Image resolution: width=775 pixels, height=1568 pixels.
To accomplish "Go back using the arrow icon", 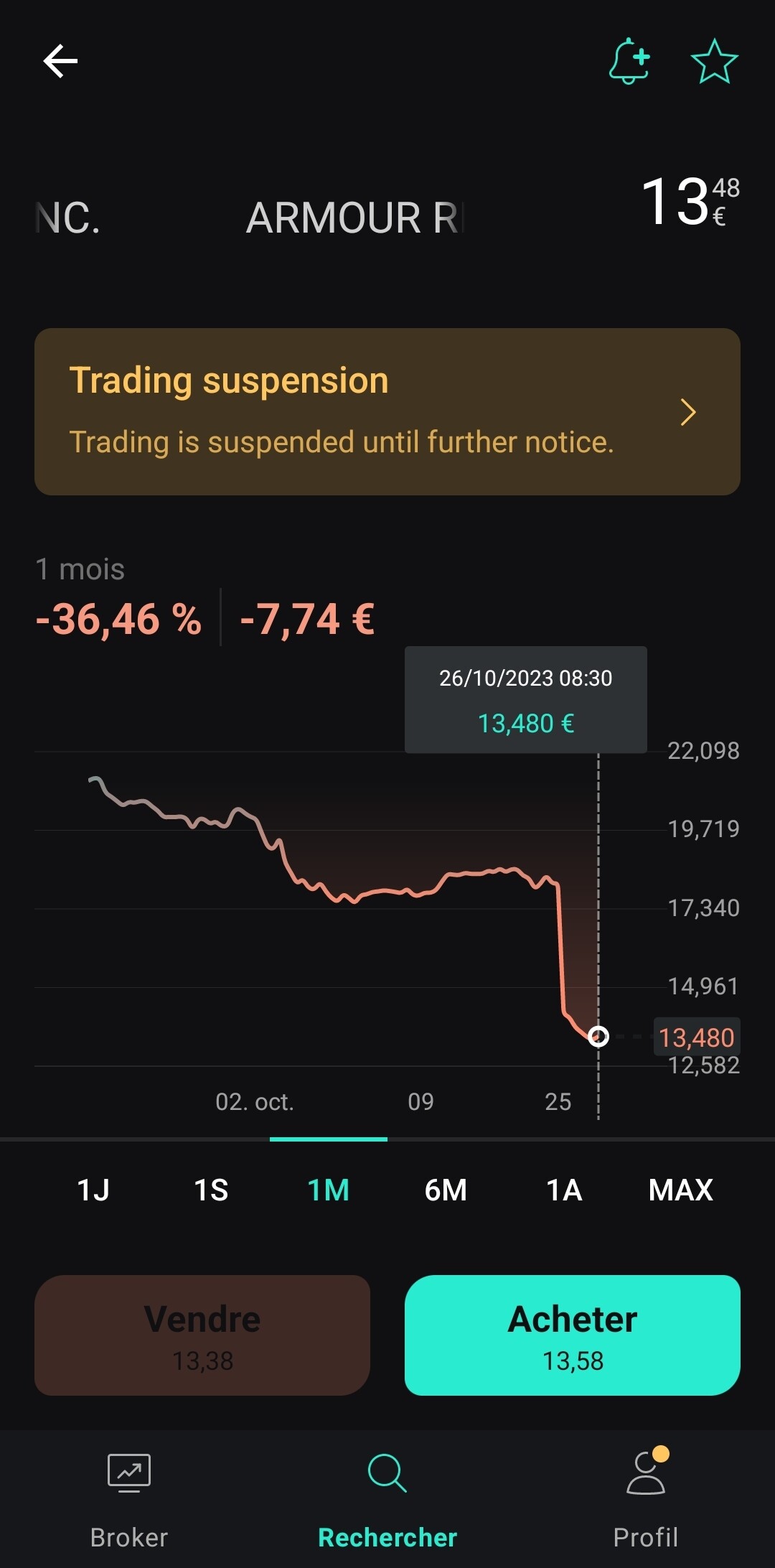I will point(60,61).
